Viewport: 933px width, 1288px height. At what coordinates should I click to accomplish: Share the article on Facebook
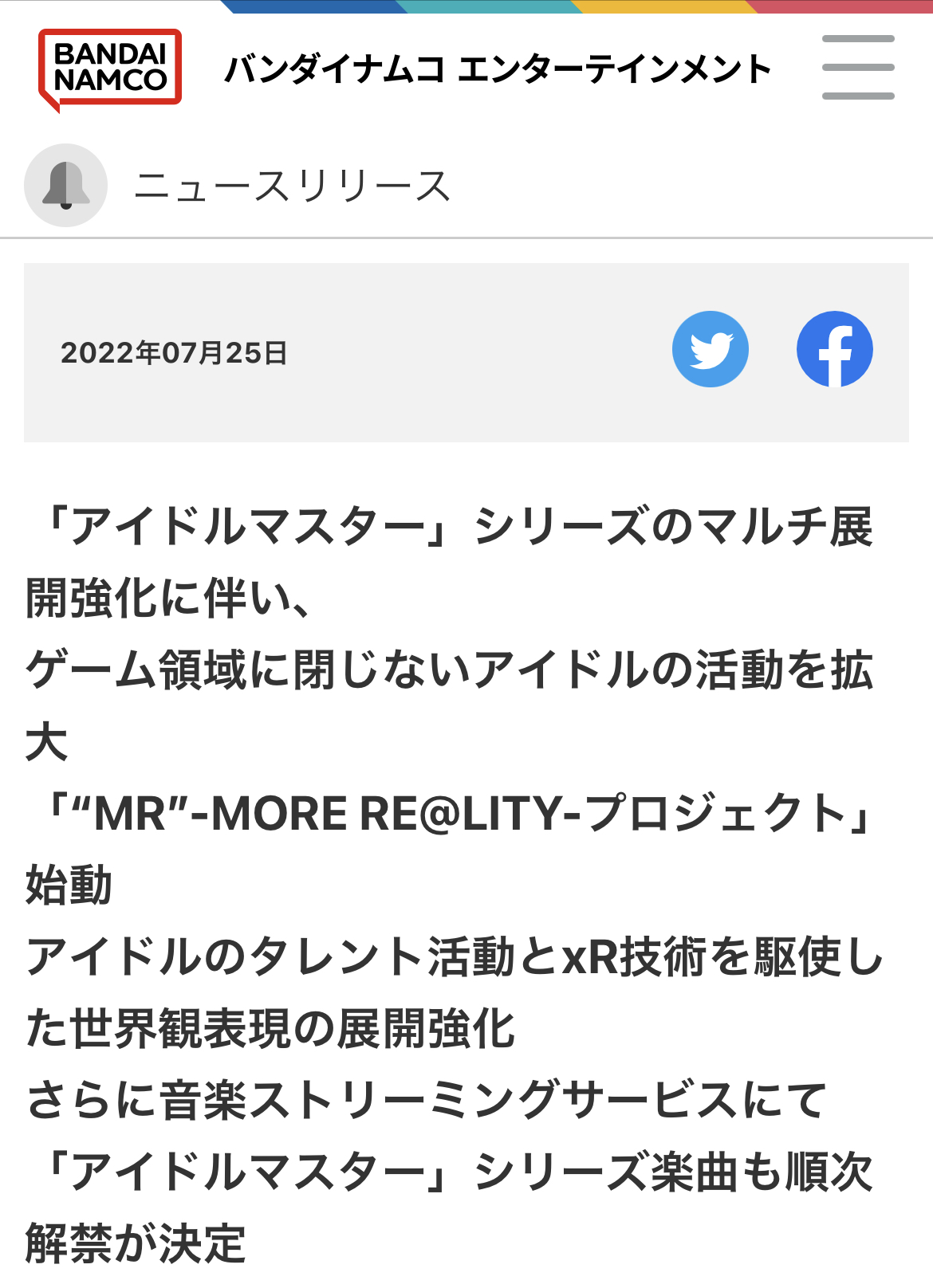pos(834,349)
